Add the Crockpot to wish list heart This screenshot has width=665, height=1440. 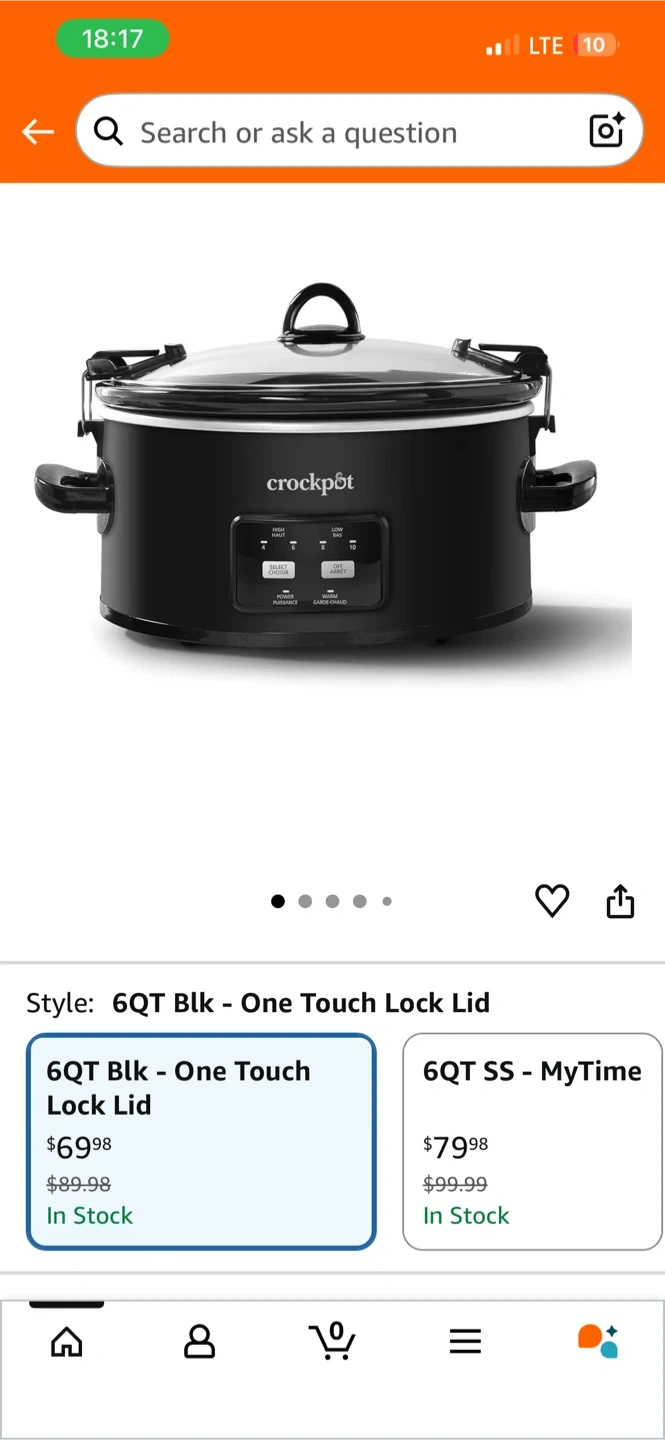point(552,901)
